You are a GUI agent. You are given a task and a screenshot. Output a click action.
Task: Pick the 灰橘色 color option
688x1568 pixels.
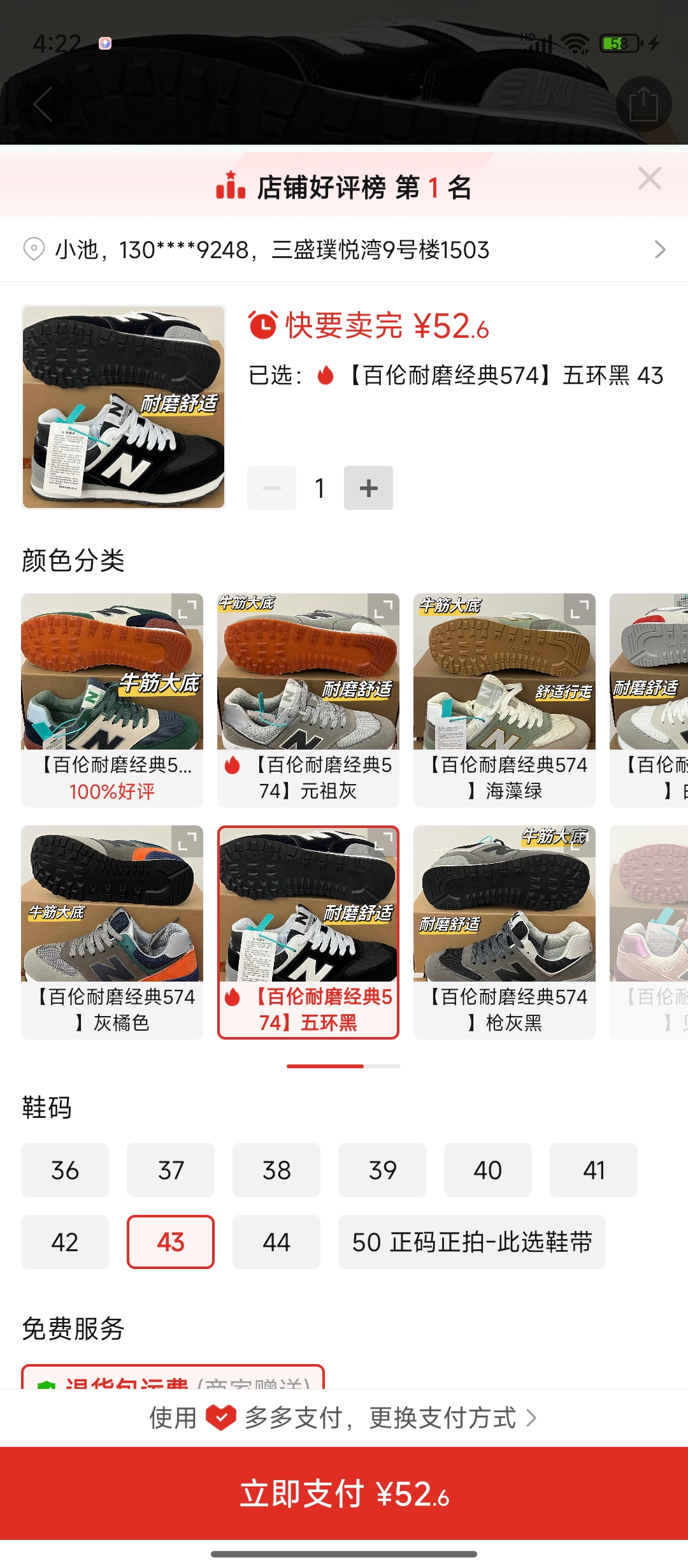[112, 932]
